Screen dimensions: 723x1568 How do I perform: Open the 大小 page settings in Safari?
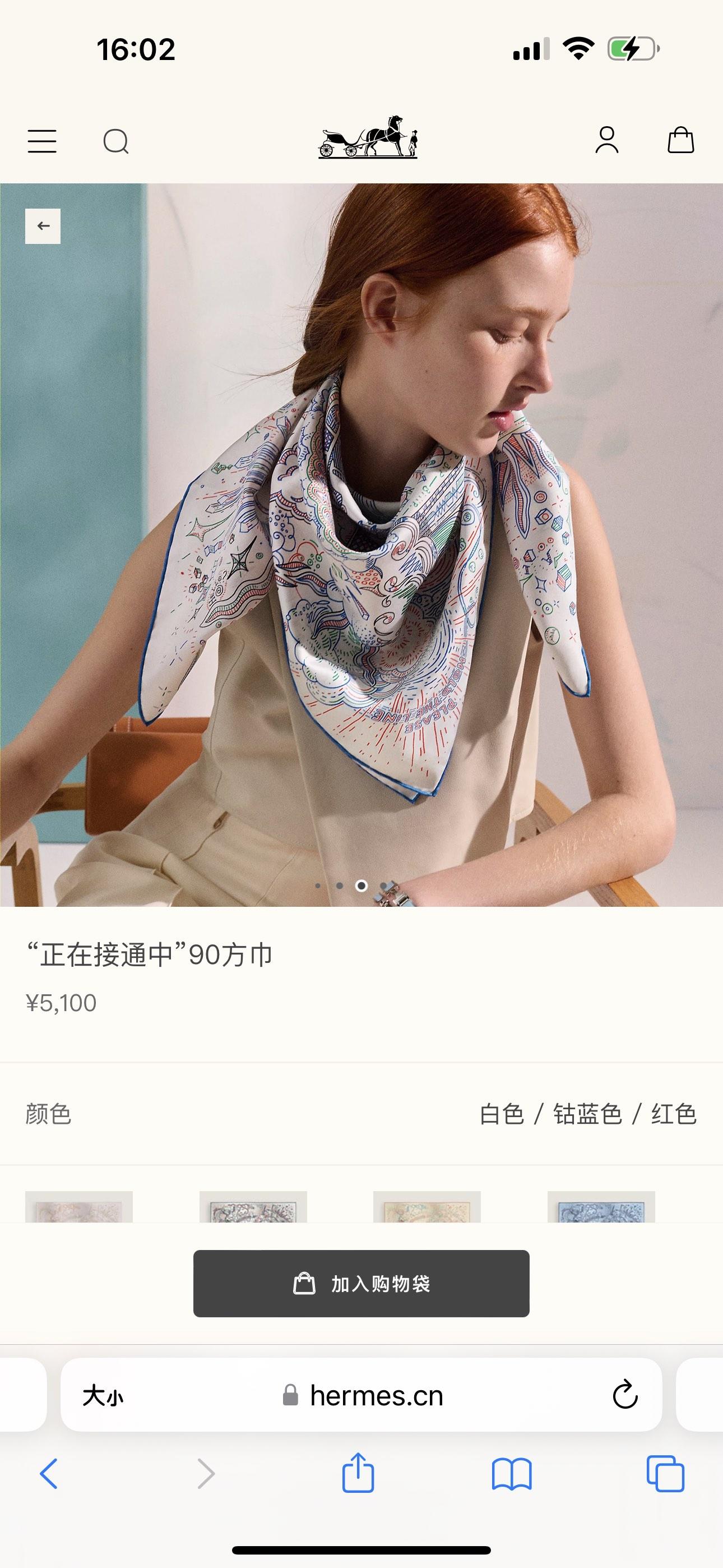click(103, 1396)
